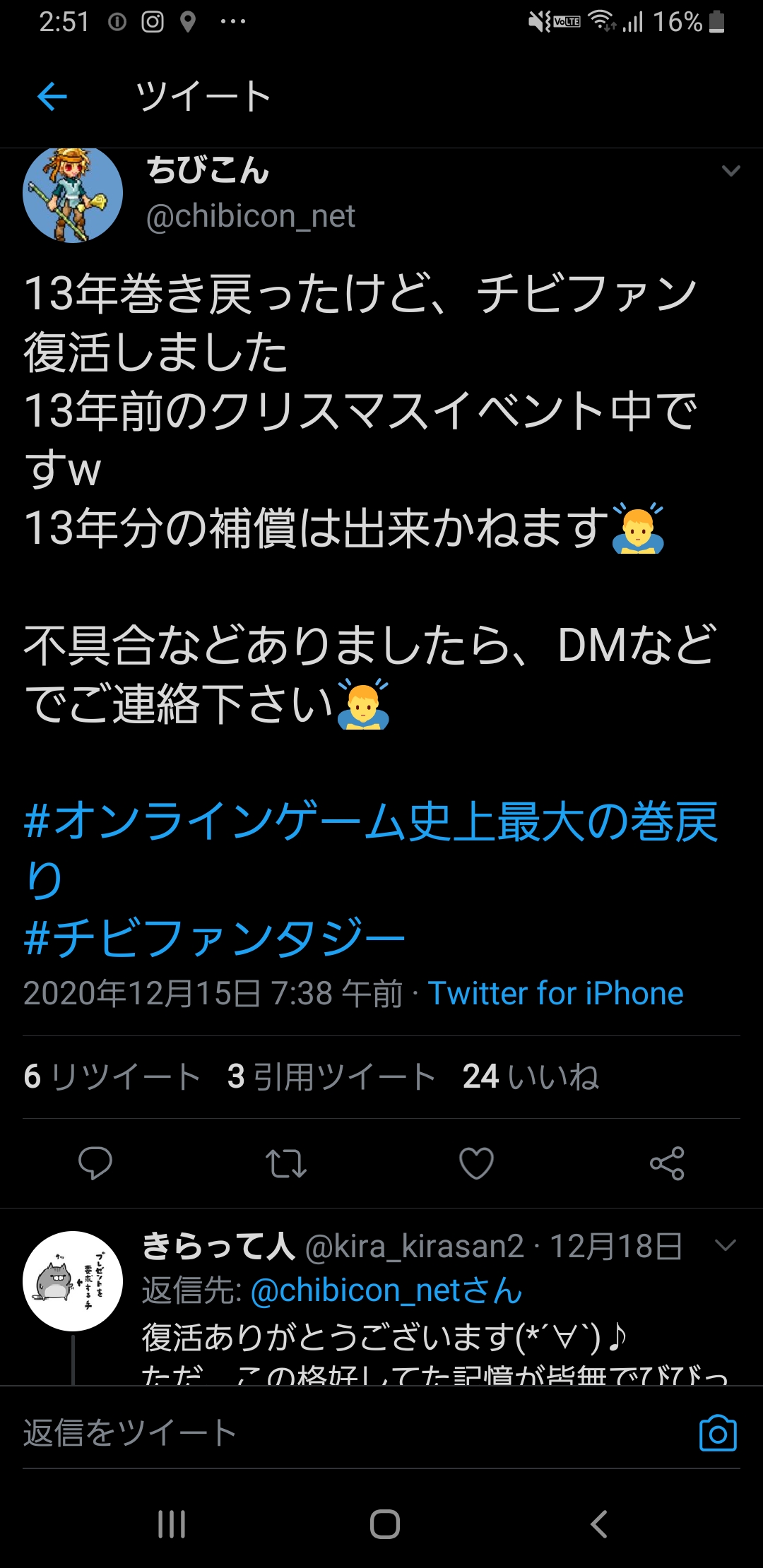Tap the system home button

tap(385, 1524)
